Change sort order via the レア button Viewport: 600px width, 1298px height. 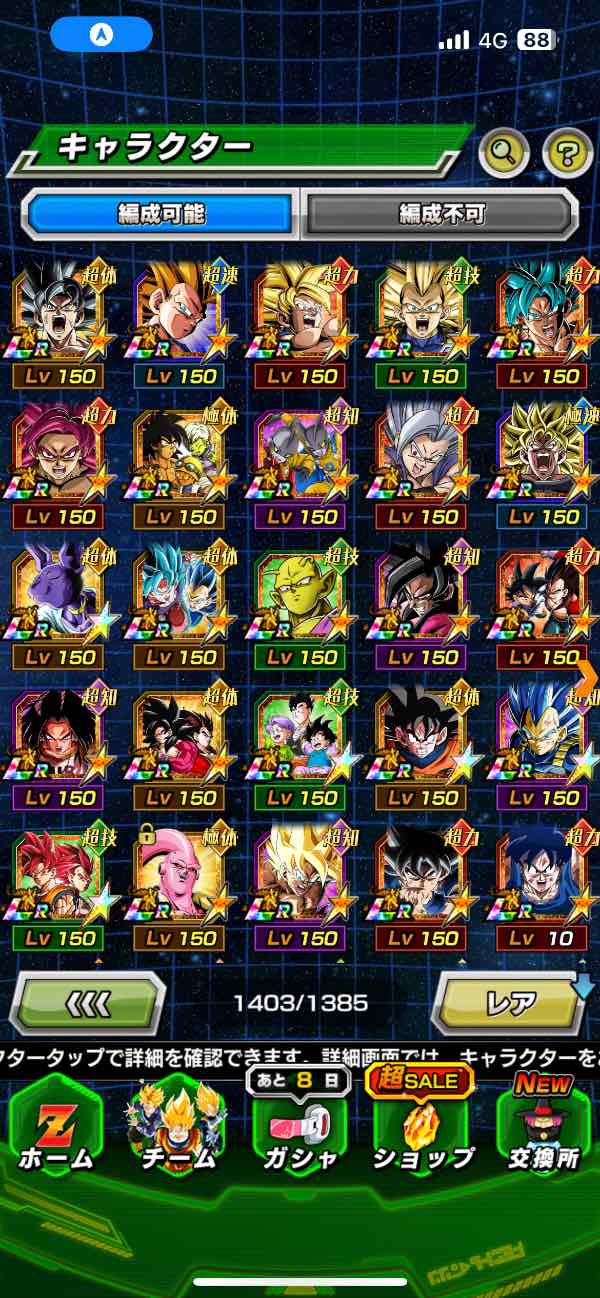click(x=508, y=1002)
